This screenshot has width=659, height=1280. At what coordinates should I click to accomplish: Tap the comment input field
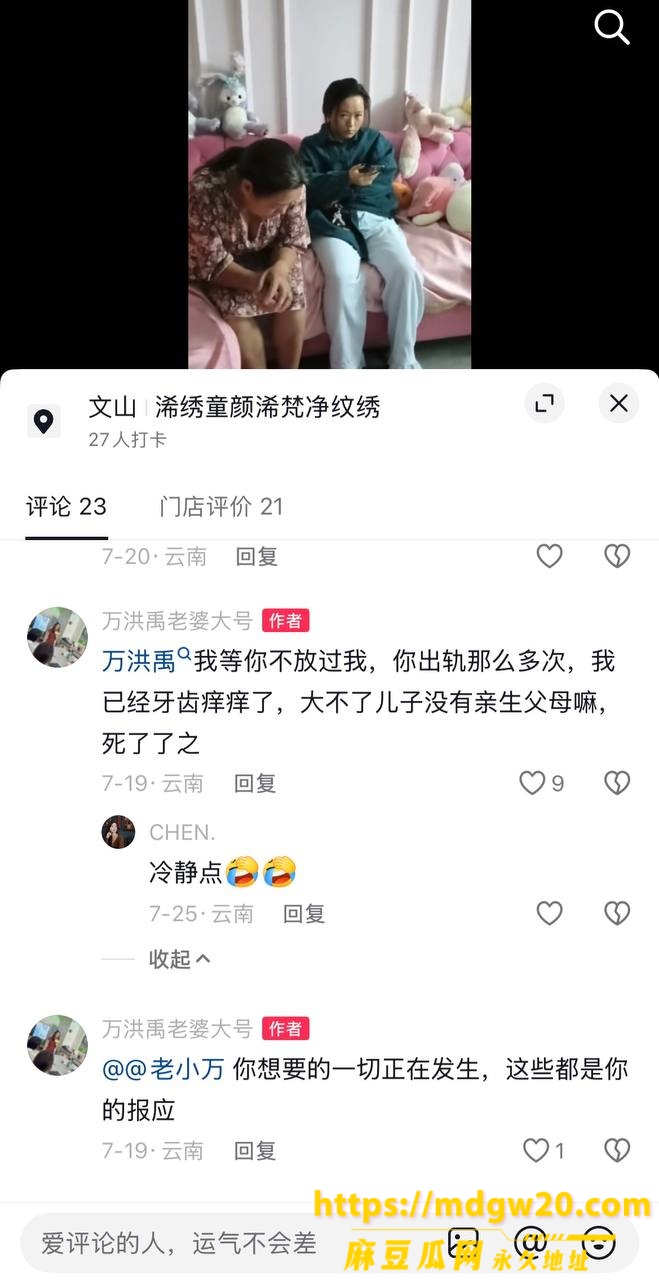pos(230,1243)
